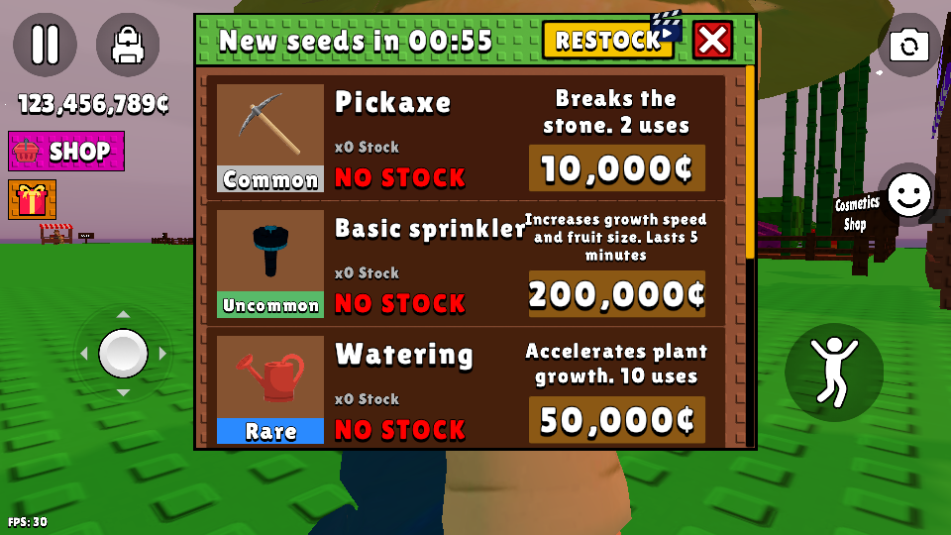Restock the seed shop via ad
951x535 pixels.
click(x=608, y=40)
